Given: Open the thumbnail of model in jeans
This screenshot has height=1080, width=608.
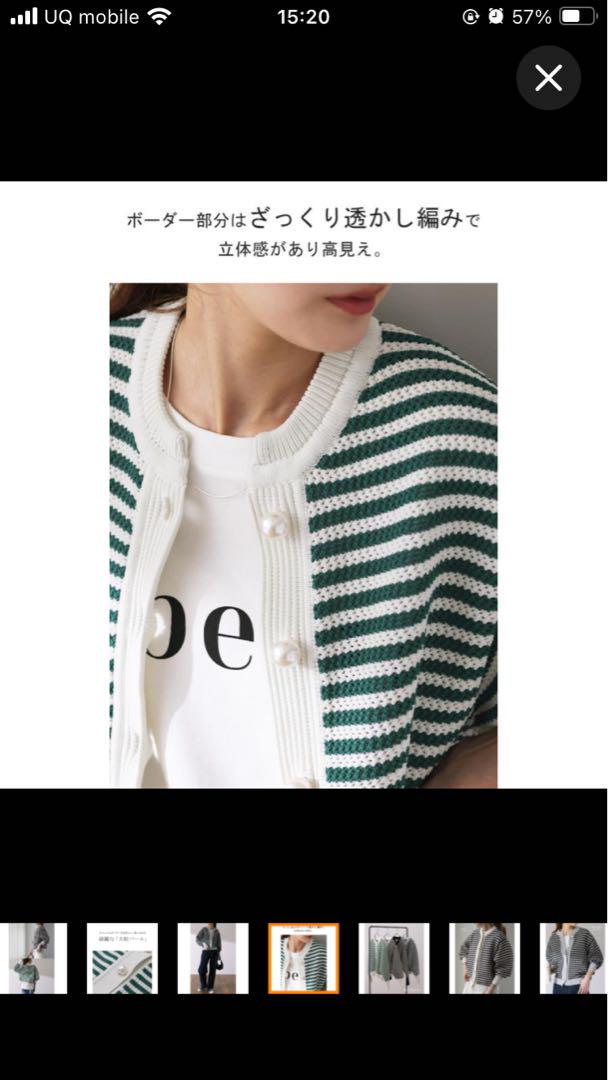Looking at the screenshot, I should pyautogui.click(x=212, y=958).
